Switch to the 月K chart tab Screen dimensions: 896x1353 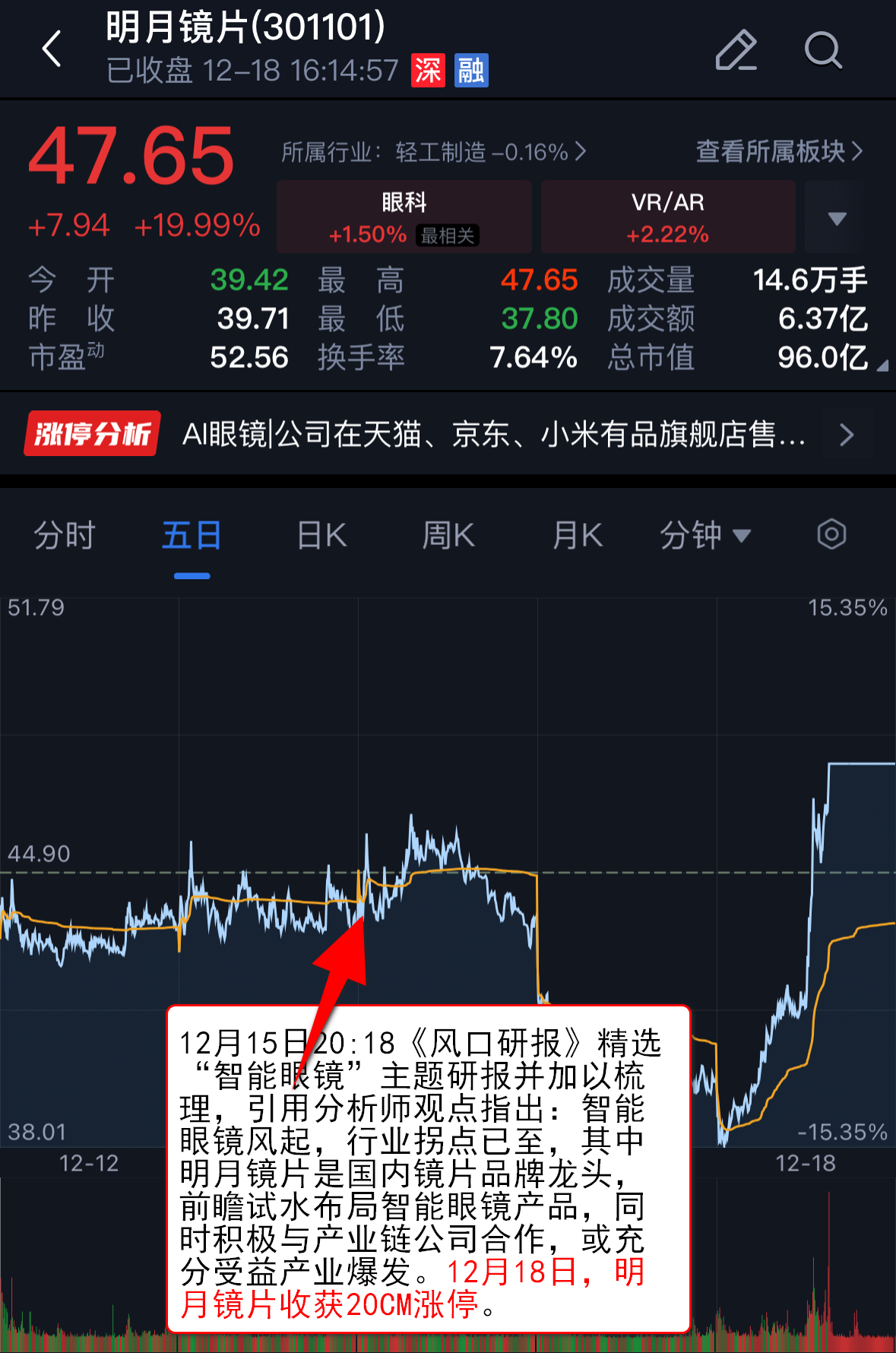(578, 536)
